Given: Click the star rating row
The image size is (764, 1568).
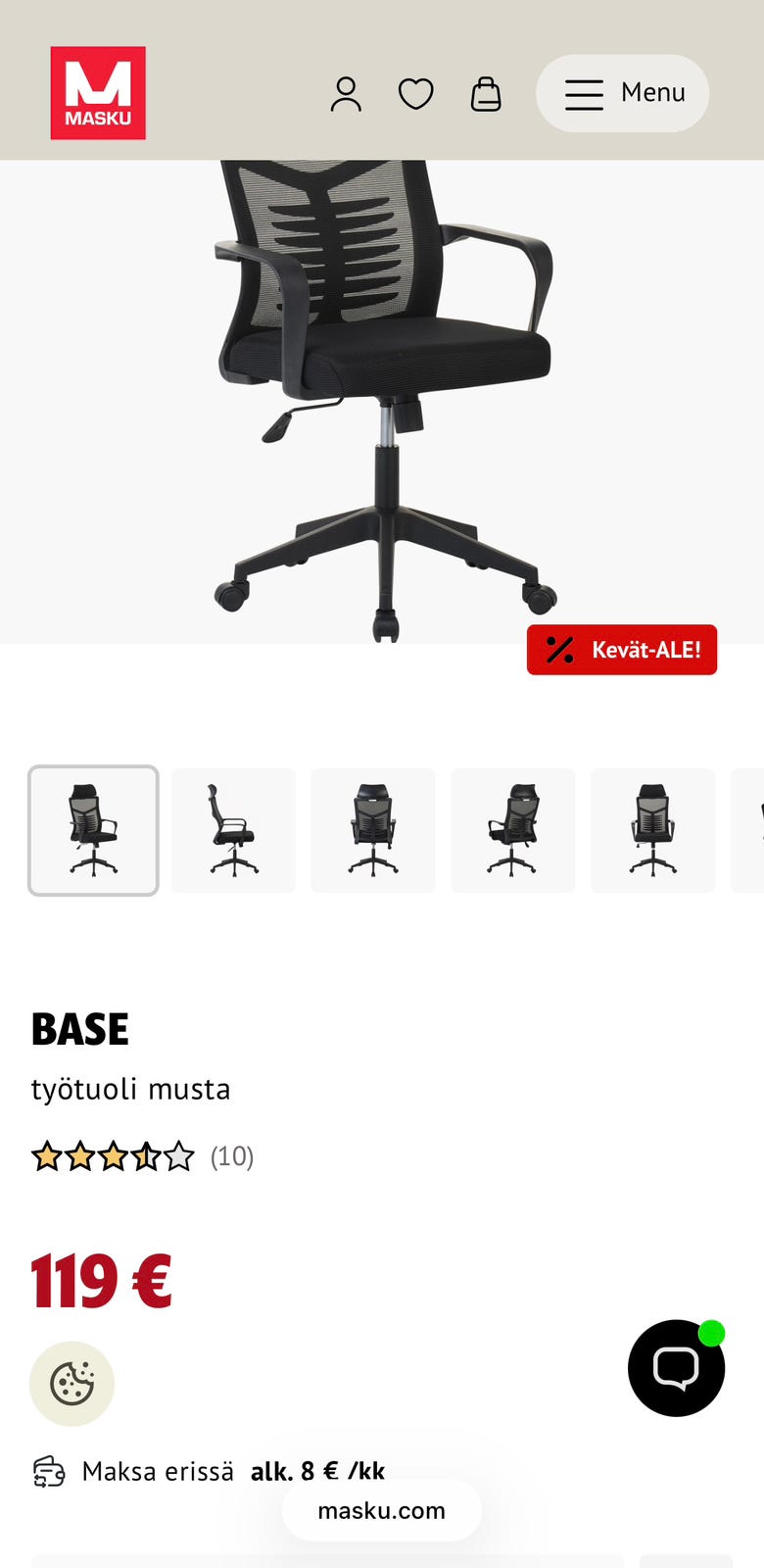Looking at the screenshot, I should coord(112,1156).
